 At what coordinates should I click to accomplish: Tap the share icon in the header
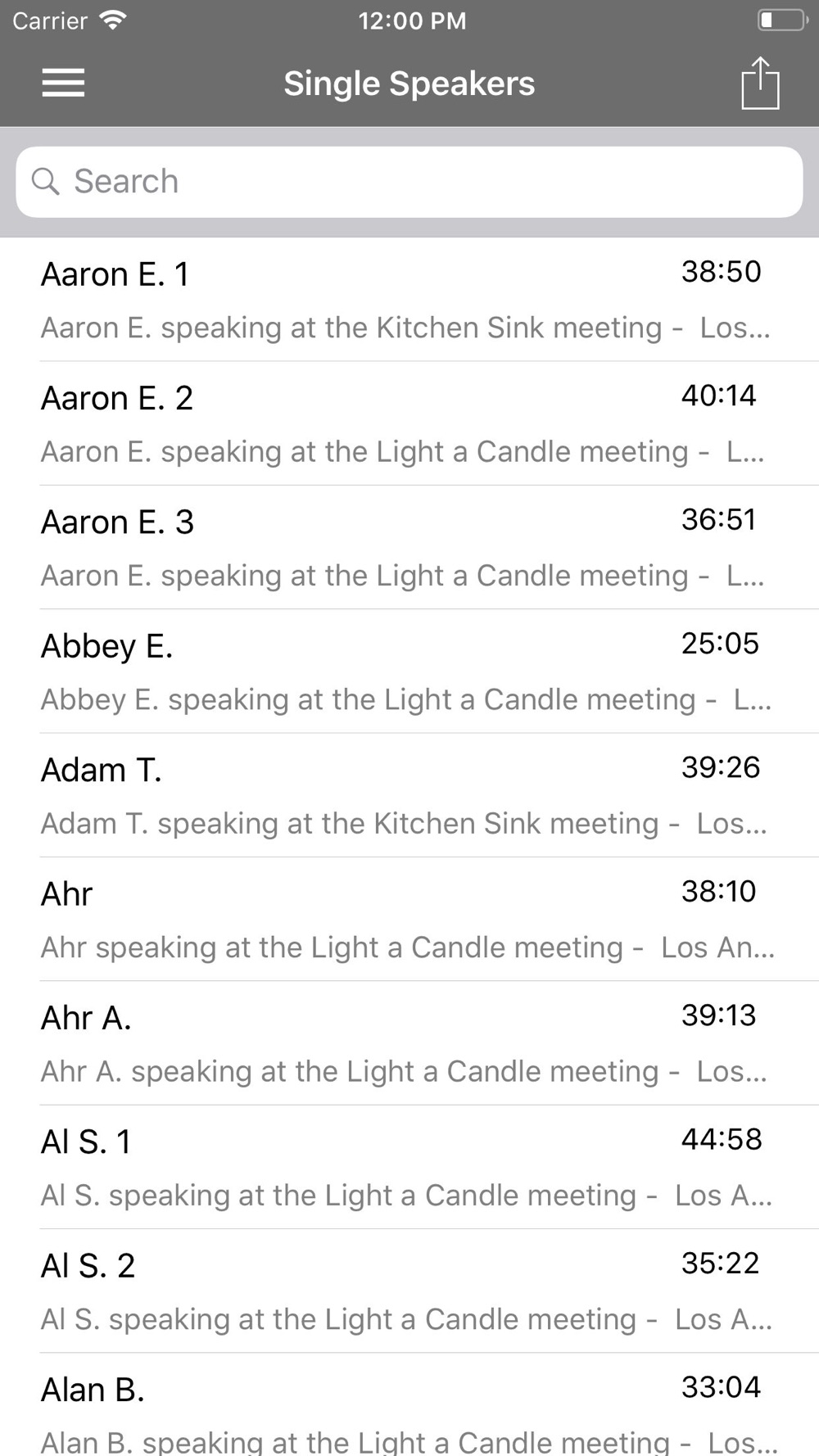point(759,83)
